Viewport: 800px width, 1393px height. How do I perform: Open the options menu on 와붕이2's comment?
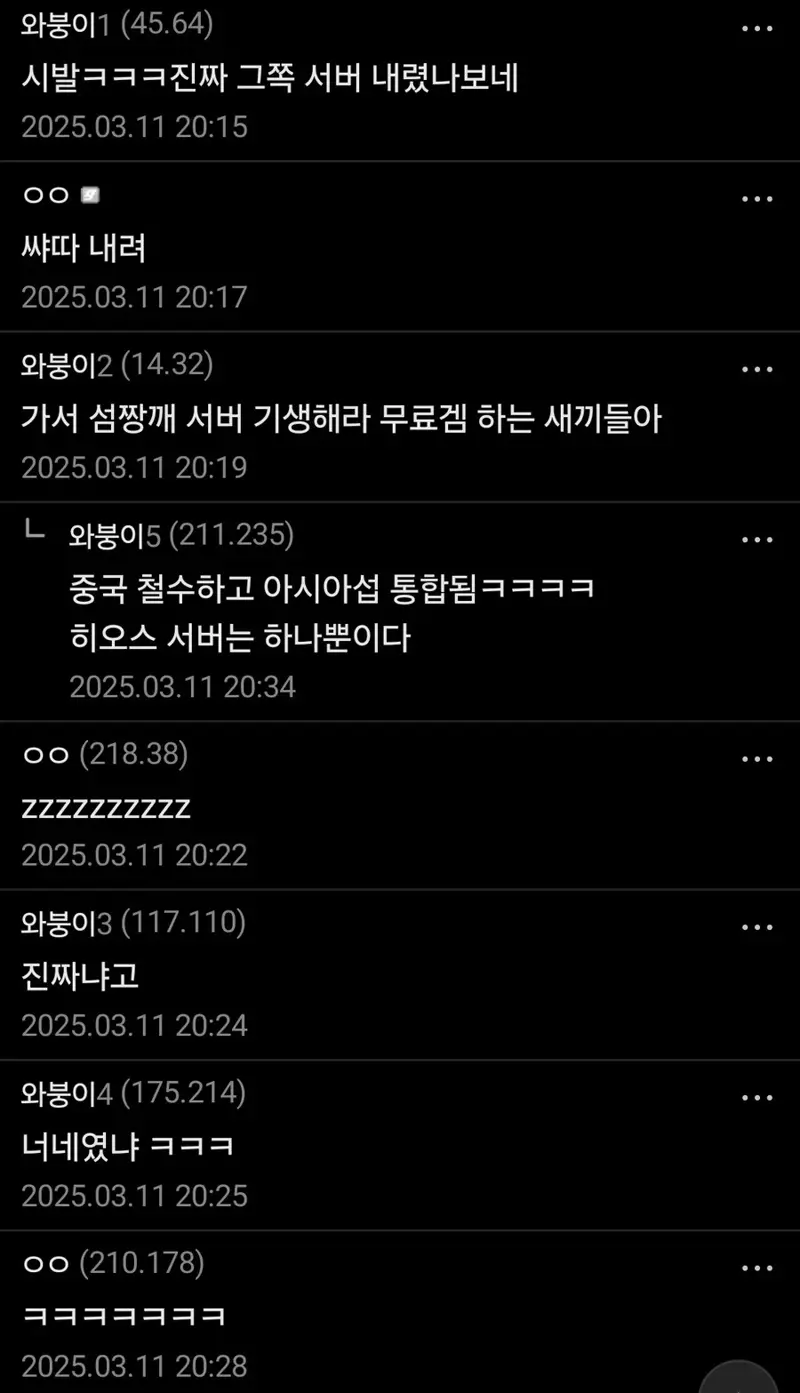(x=757, y=370)
